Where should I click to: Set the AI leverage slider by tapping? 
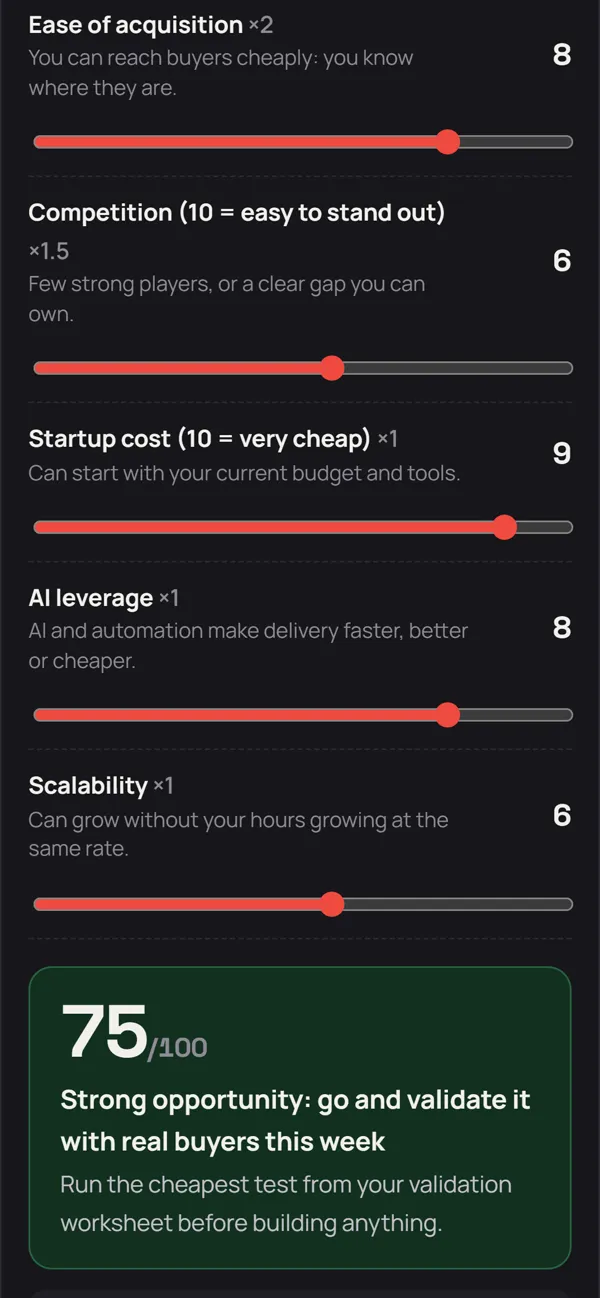click(303, 715)
